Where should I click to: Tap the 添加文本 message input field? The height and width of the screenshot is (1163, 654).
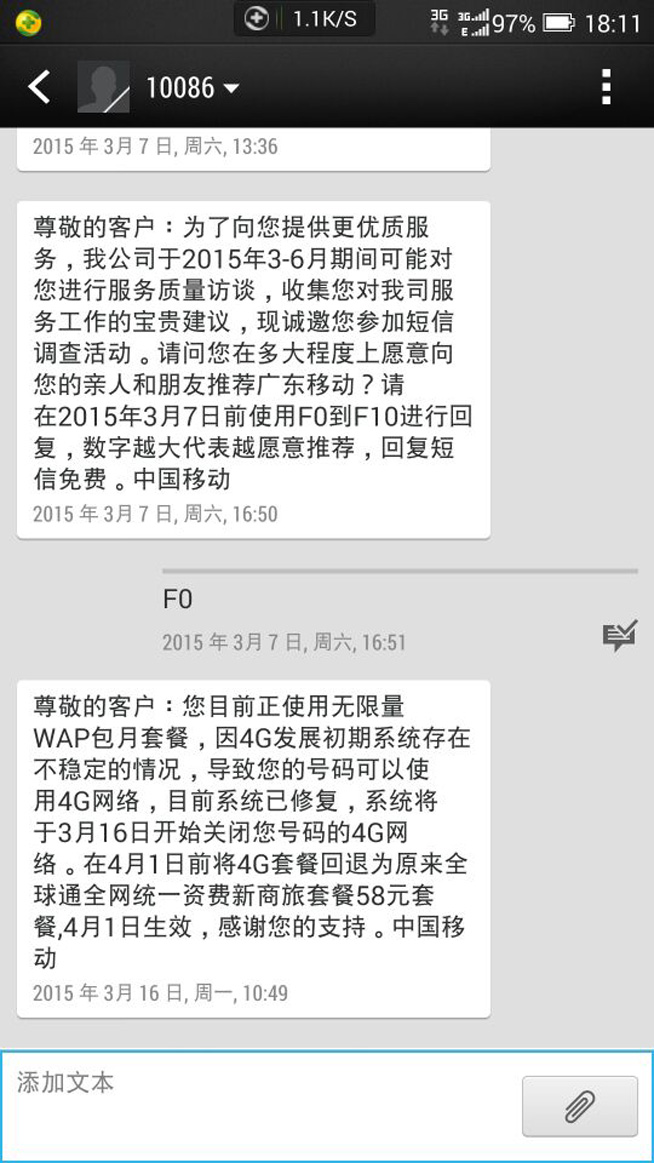coord(260,1104)
